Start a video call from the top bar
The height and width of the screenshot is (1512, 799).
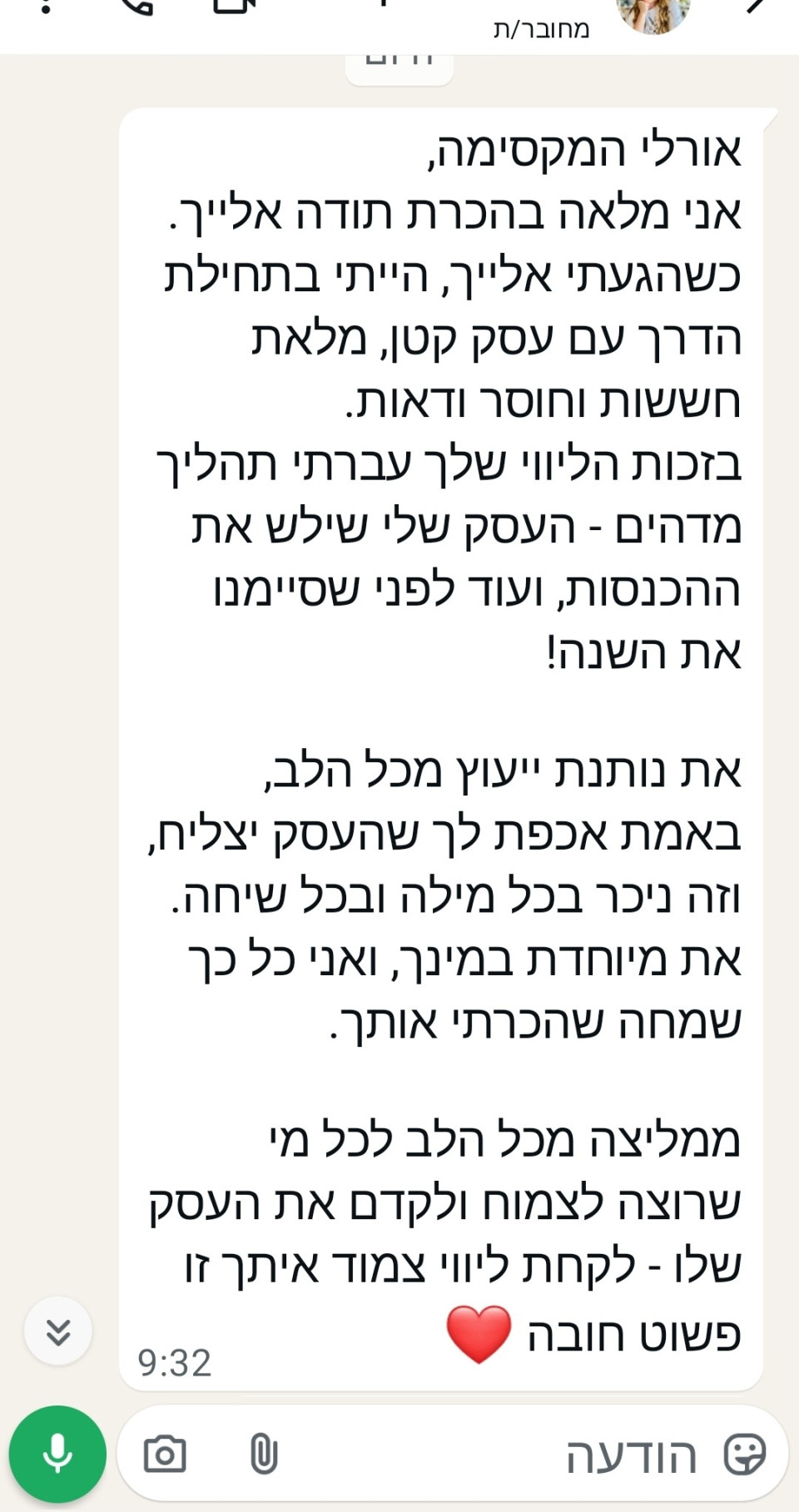coord(233,7)
